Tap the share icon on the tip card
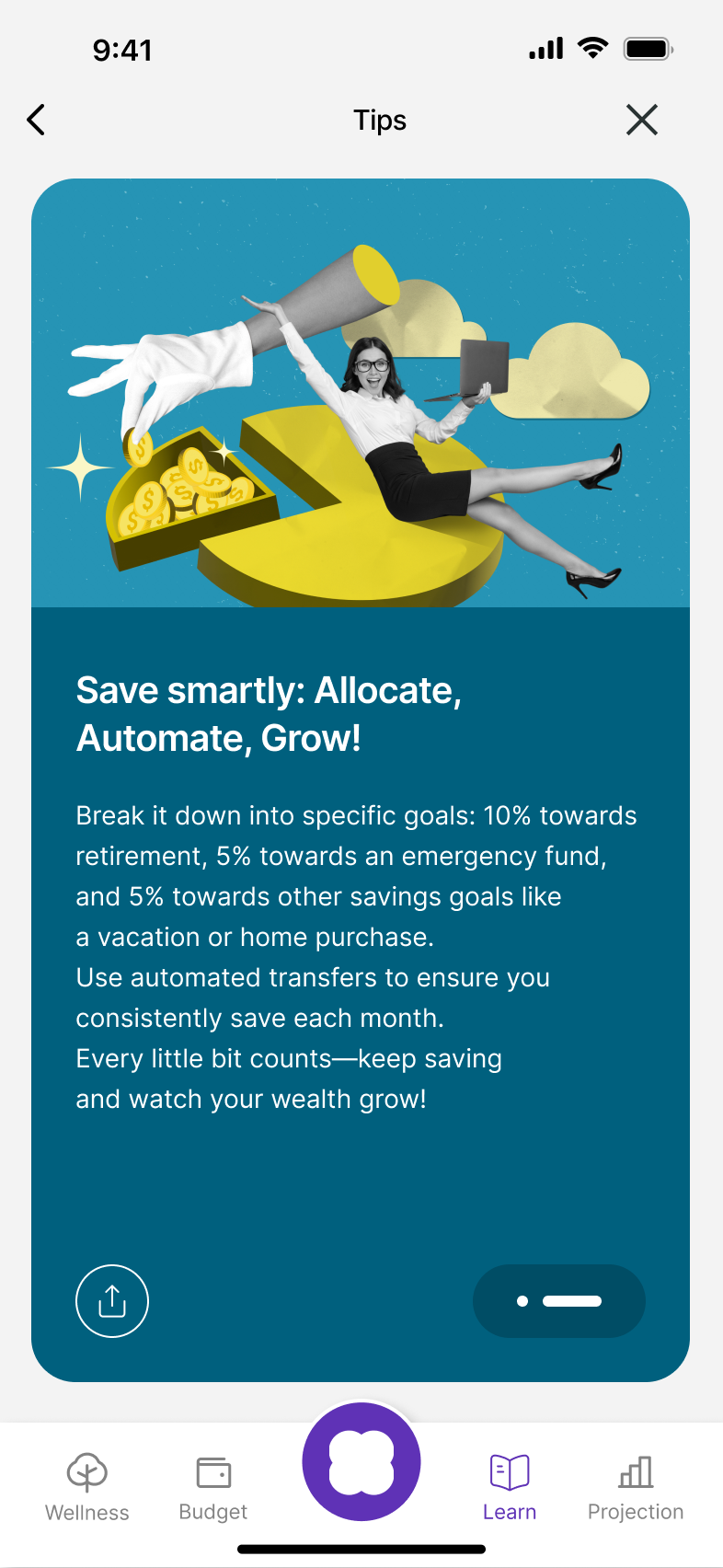Image resolution: width=723 pixels, height=1568 pixels. tap(111, 1300)
